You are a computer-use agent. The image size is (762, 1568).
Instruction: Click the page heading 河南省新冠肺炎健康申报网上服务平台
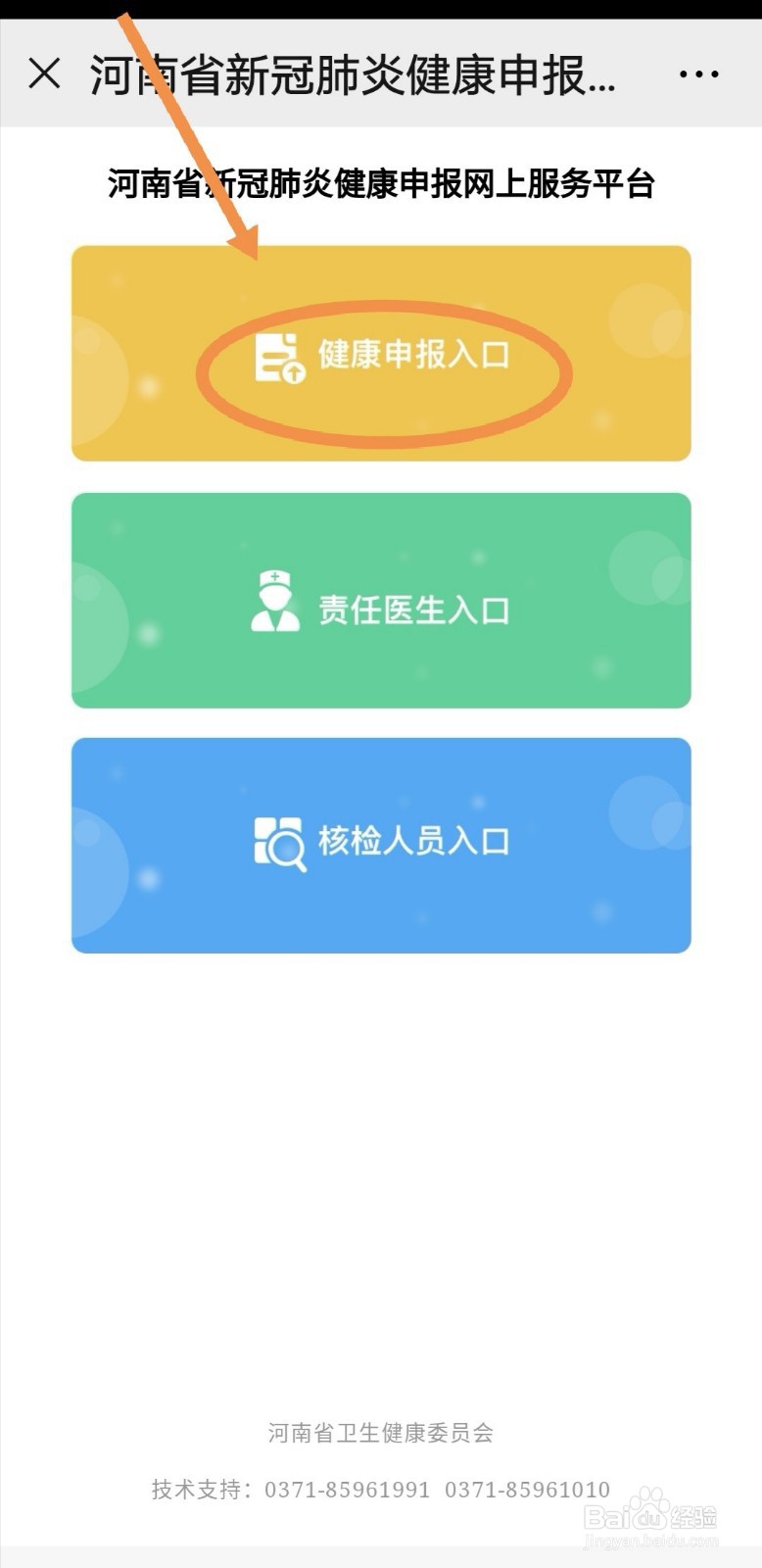pyautogui.click(x=381, y=182)
